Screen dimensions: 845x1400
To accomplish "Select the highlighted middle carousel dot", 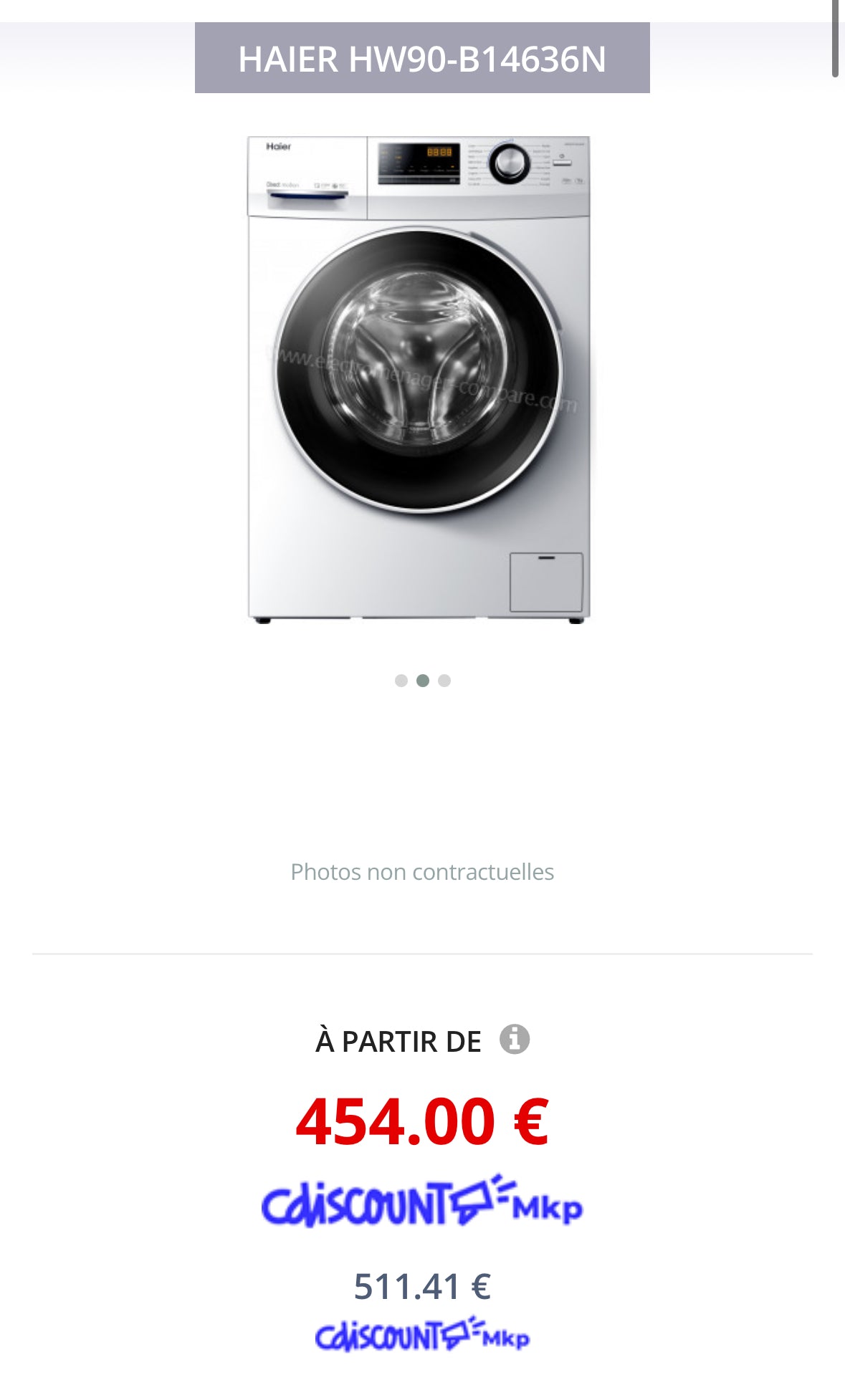I will click(423, 680).
